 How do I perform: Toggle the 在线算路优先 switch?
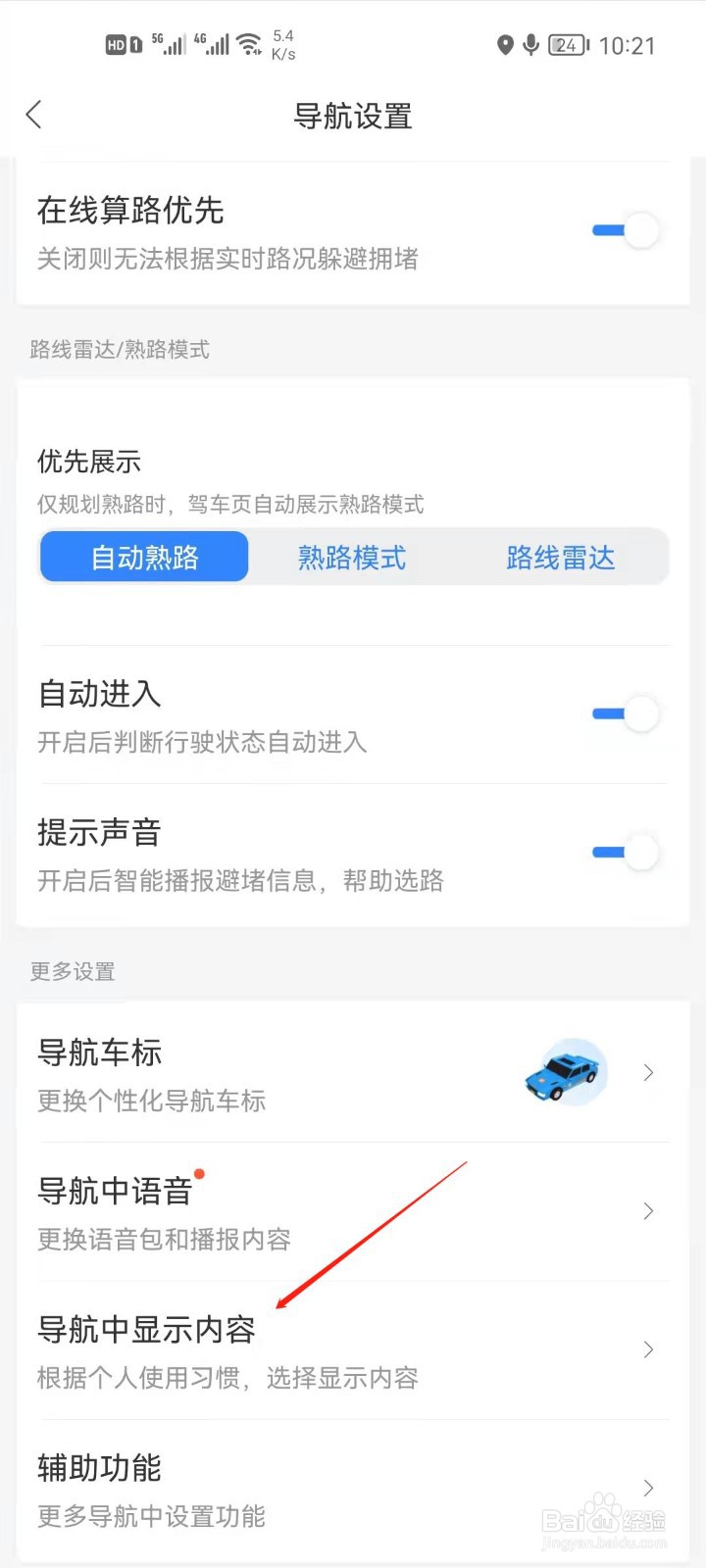point(626,231)
